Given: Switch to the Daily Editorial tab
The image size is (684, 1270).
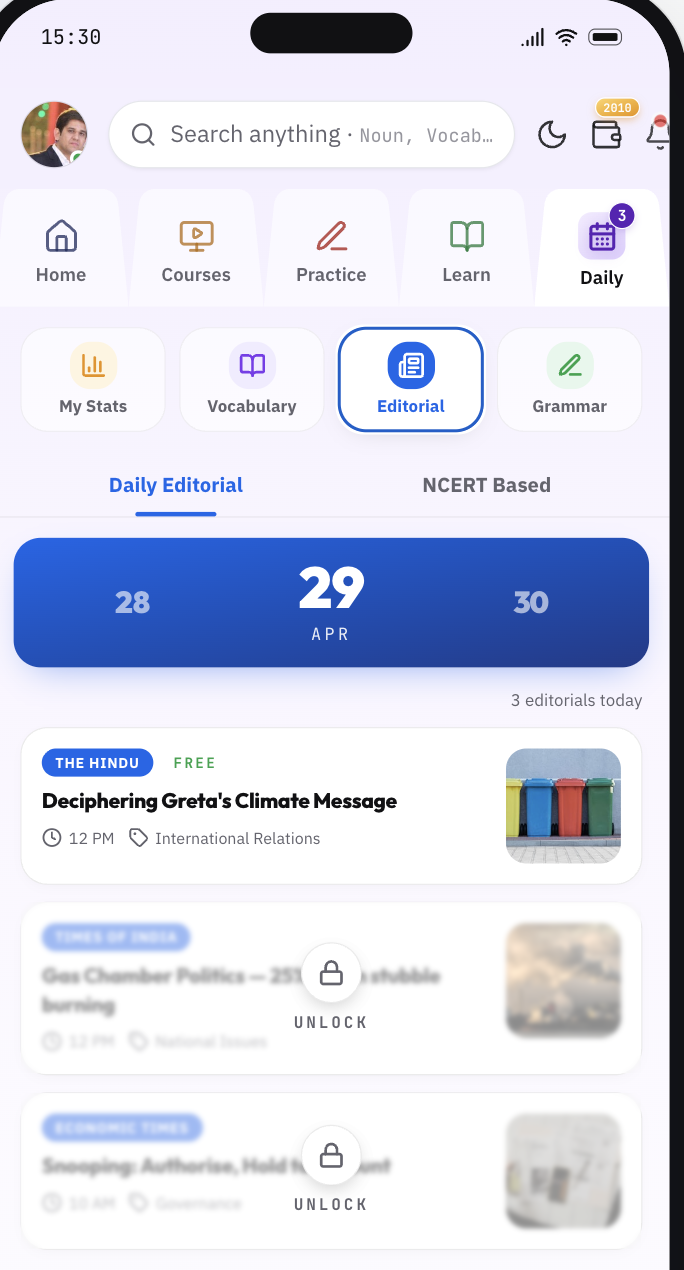Looking at the screenshot, I should point(176,485).
